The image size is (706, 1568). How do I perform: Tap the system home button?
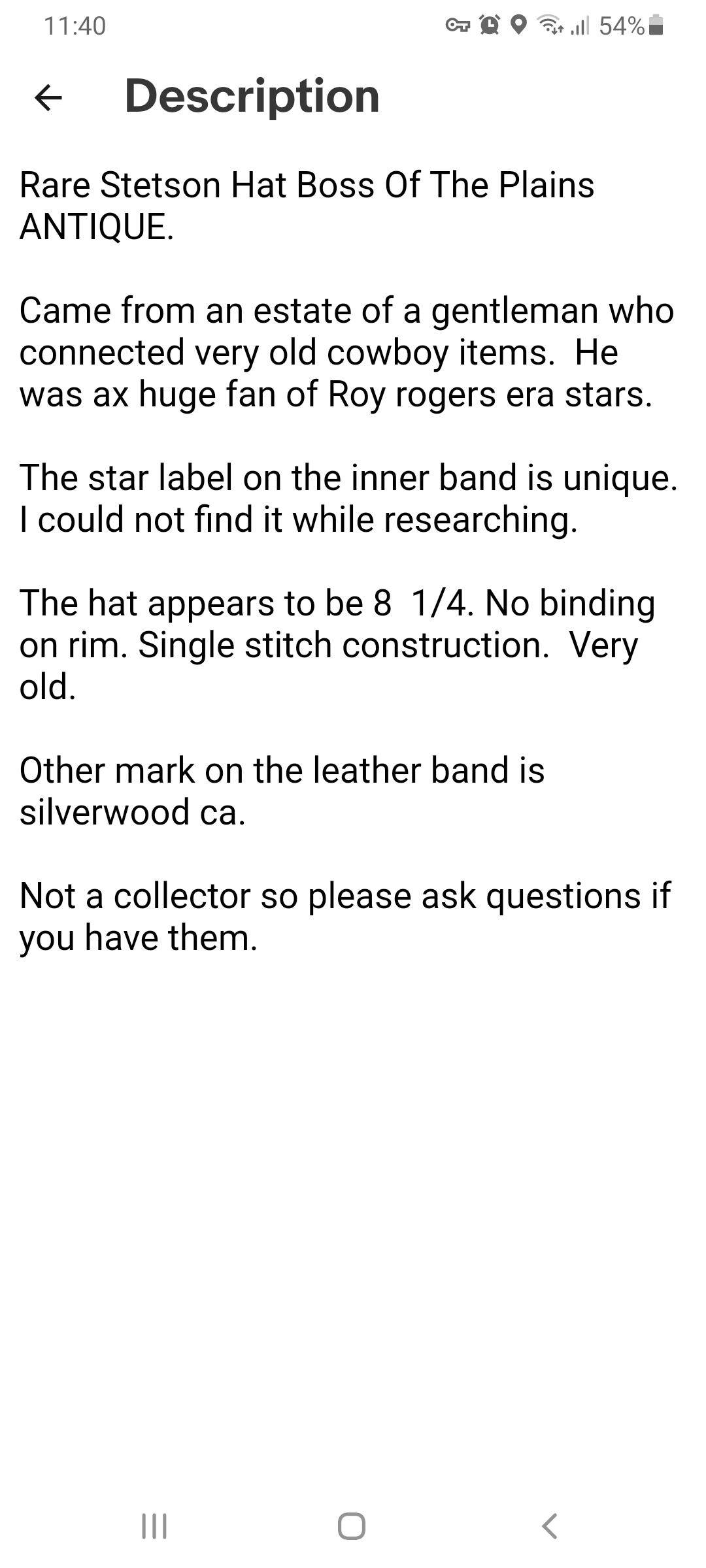pos(352,1526)
